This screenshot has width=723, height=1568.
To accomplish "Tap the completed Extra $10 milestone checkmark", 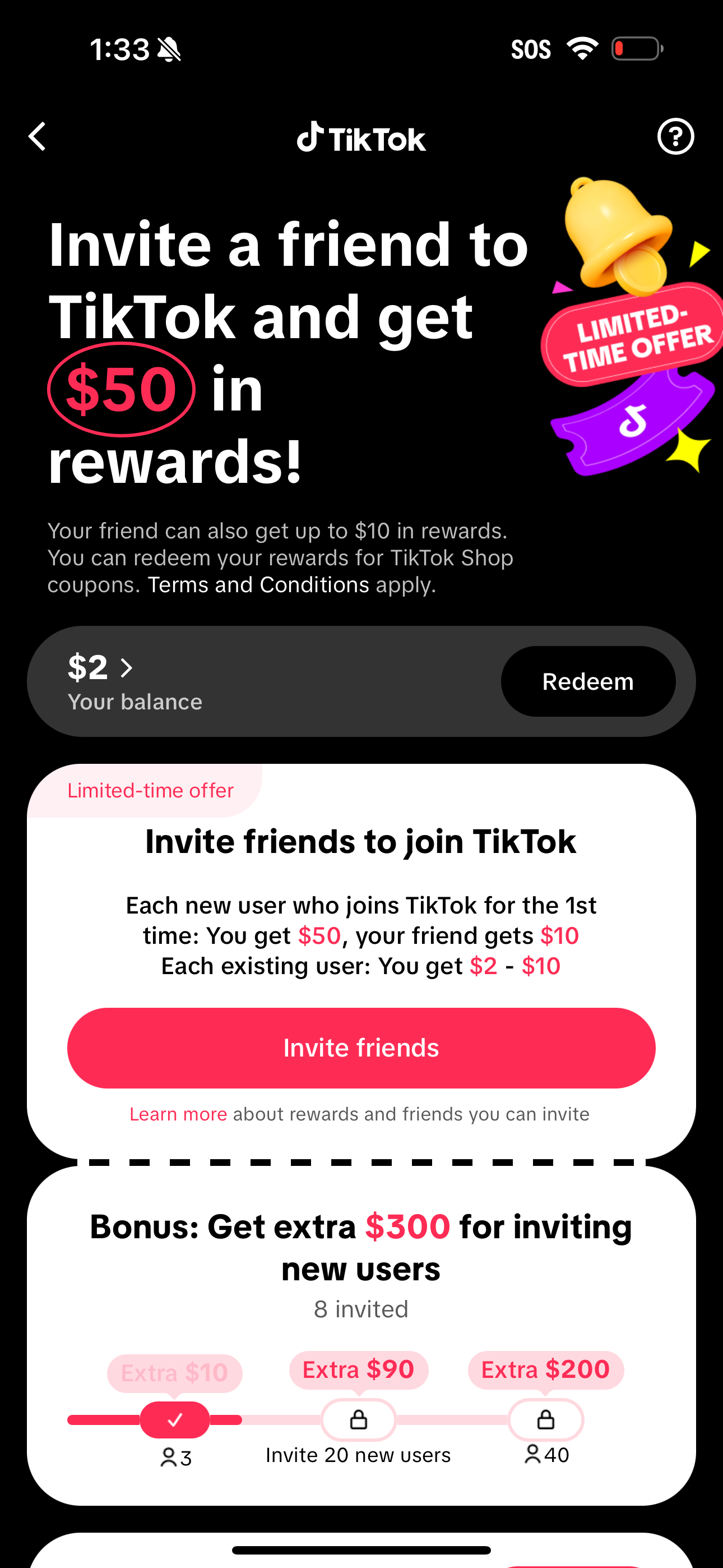I will coord(175,1420).
